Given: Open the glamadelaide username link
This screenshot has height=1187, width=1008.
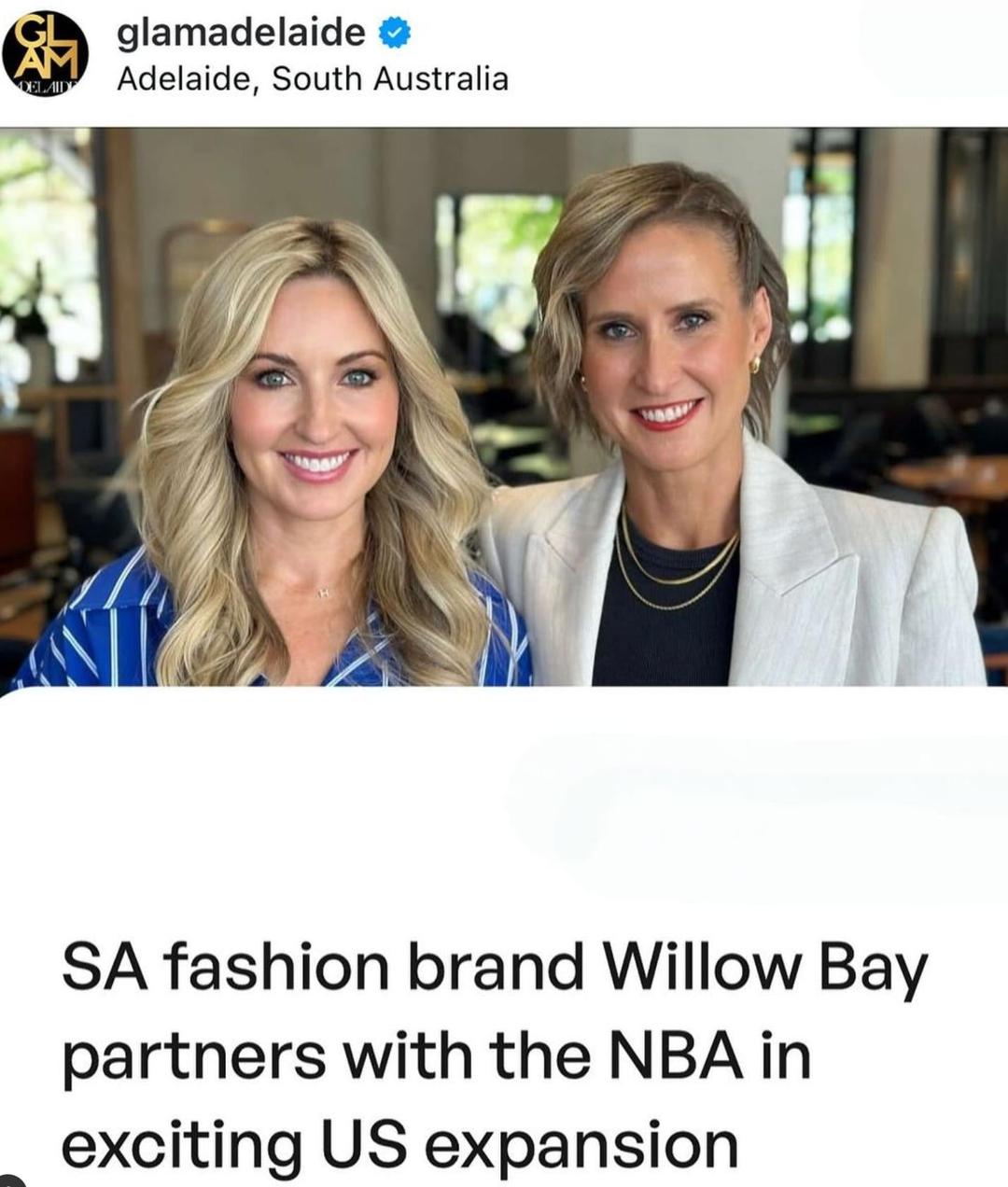Looking at the screenshot, I should (241, 32).
